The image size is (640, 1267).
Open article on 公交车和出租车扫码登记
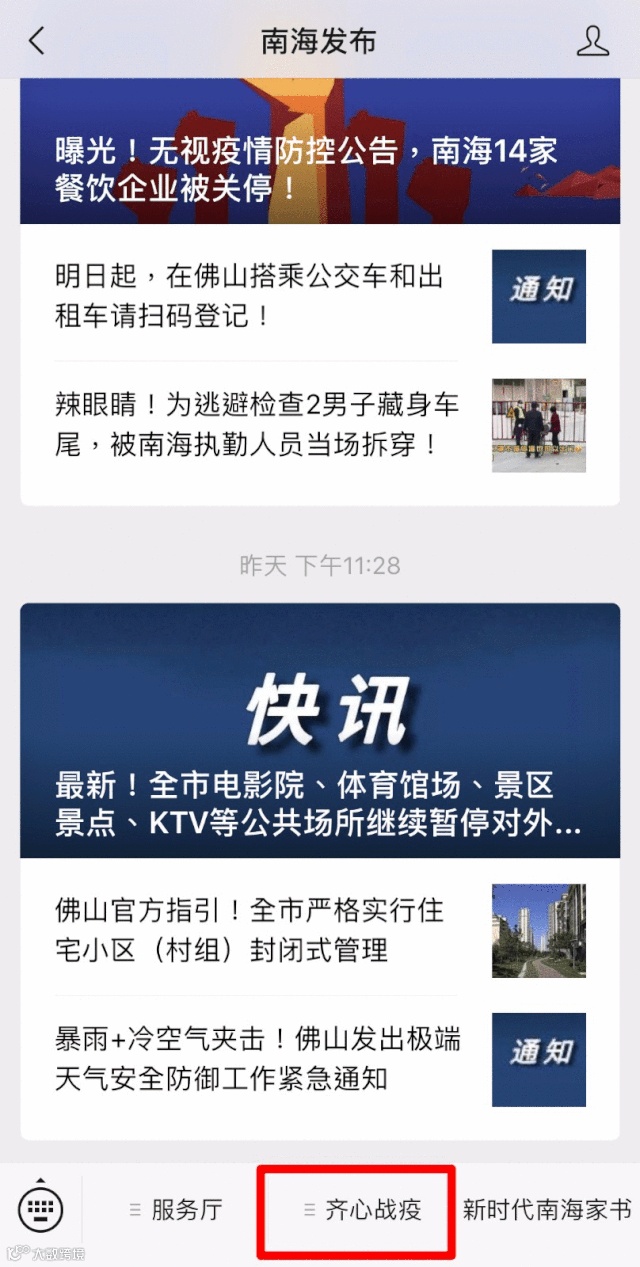coord(250,296)
